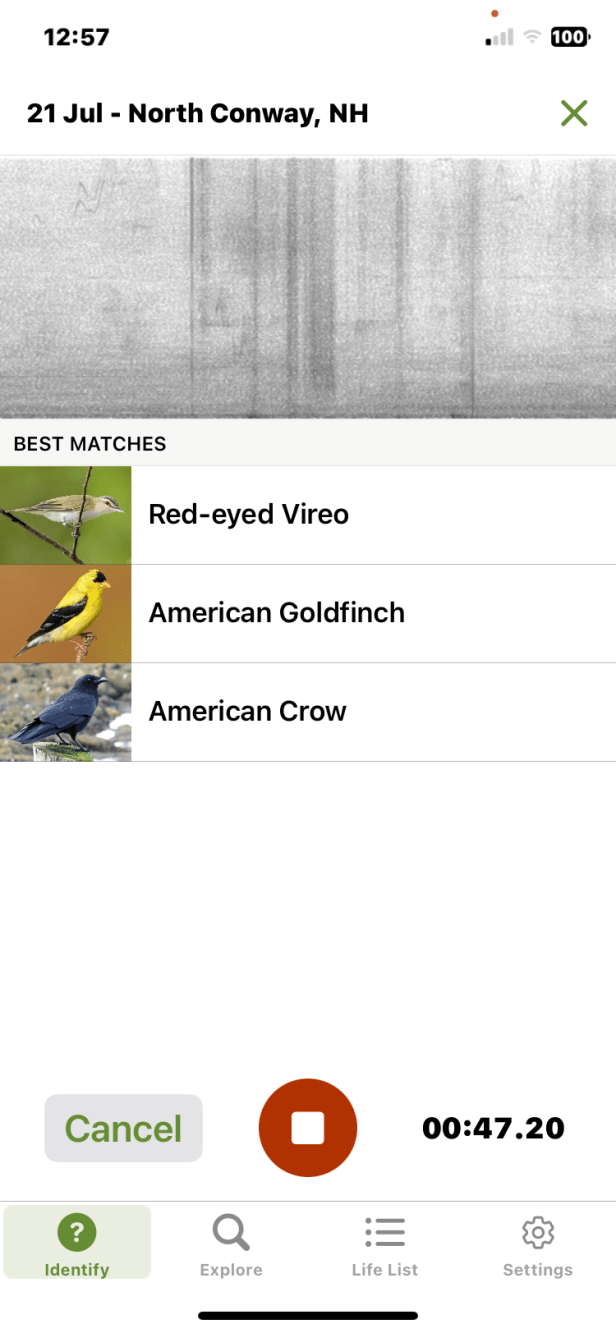Cancel the current sound recording
Image resolution: width=616 pixels, height=1333 pixels.
(123, 1129)
